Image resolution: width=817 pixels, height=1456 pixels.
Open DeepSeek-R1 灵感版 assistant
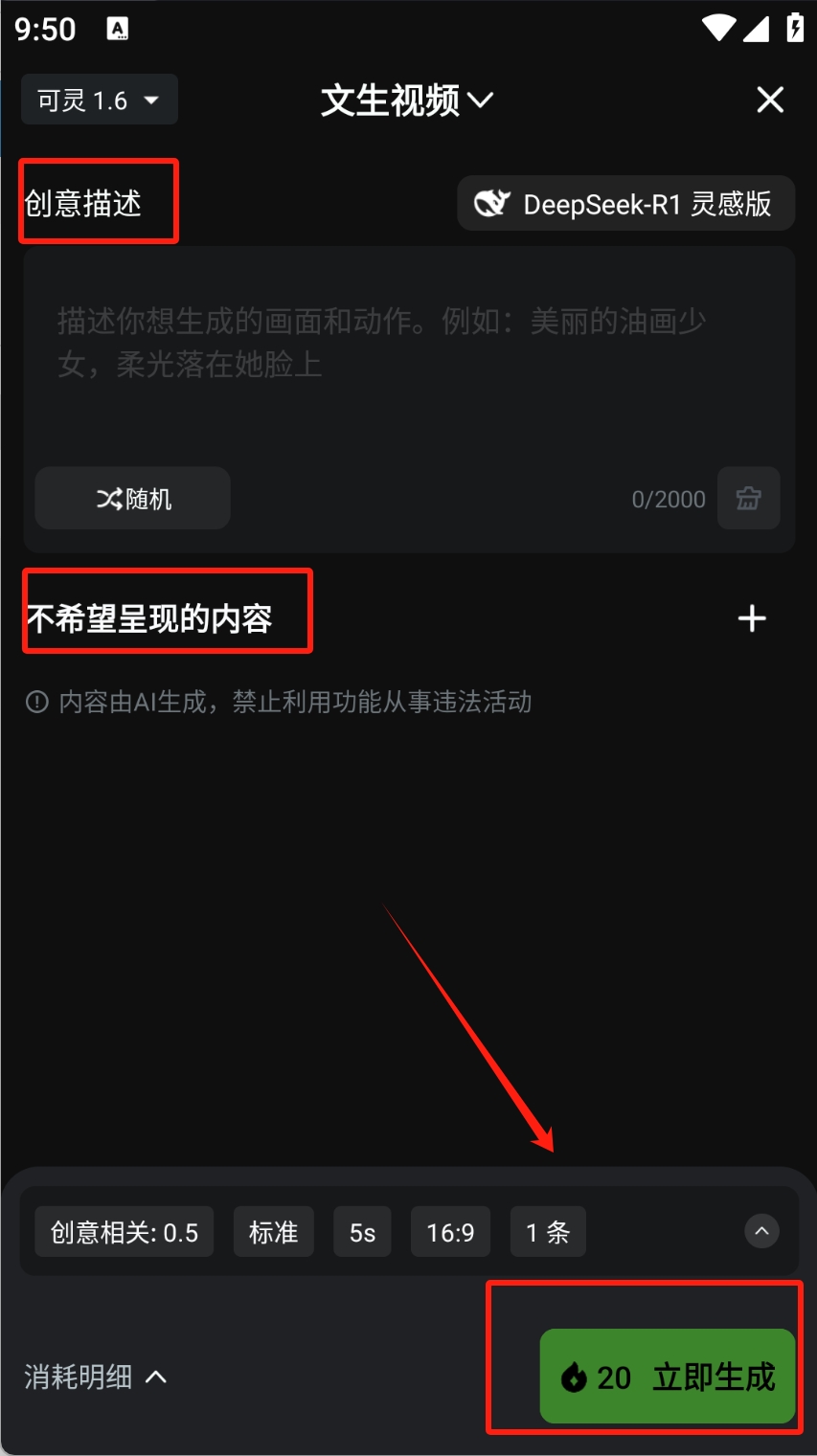click(x=625, y=204)
